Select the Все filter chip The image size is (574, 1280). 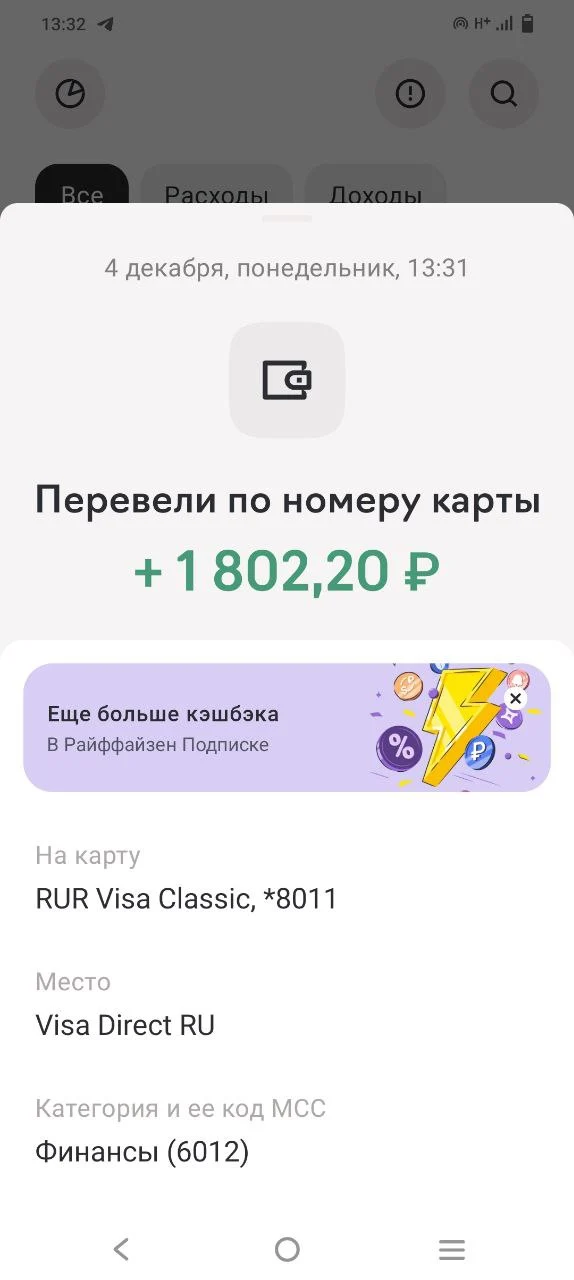pyautogui.click(x=82, y=189)
